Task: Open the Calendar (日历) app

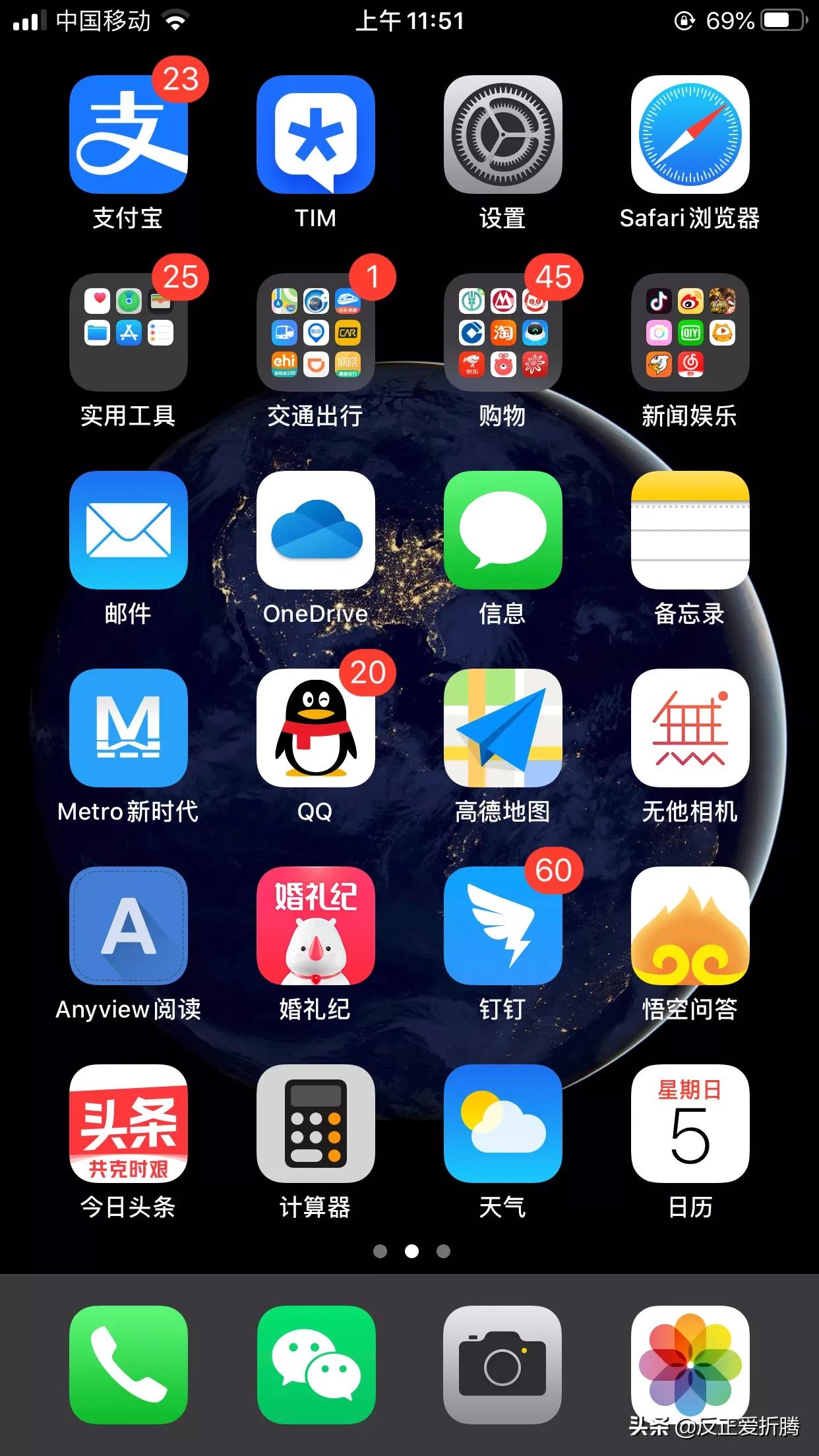Action: (690, 1124)
